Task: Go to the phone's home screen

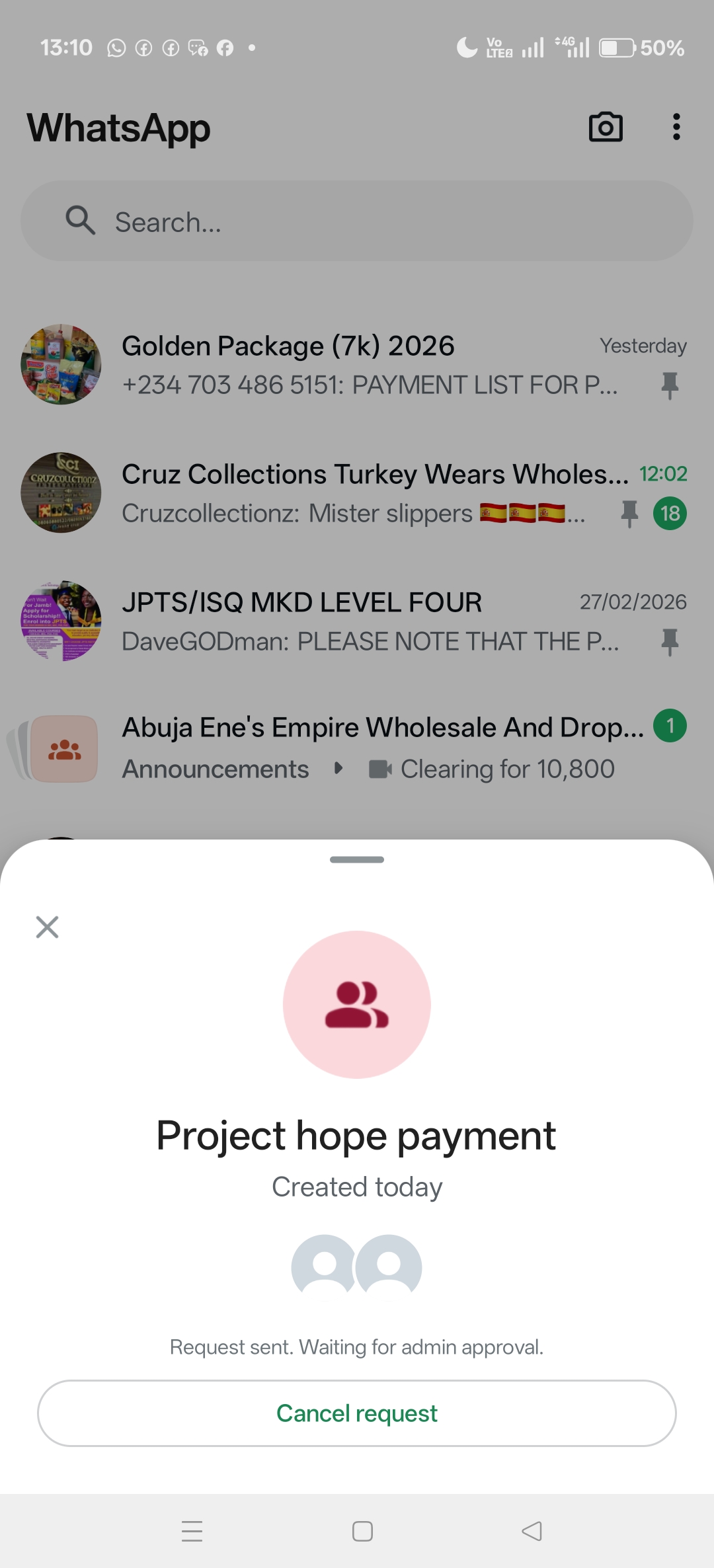Action: click(x=362, y=1531)
